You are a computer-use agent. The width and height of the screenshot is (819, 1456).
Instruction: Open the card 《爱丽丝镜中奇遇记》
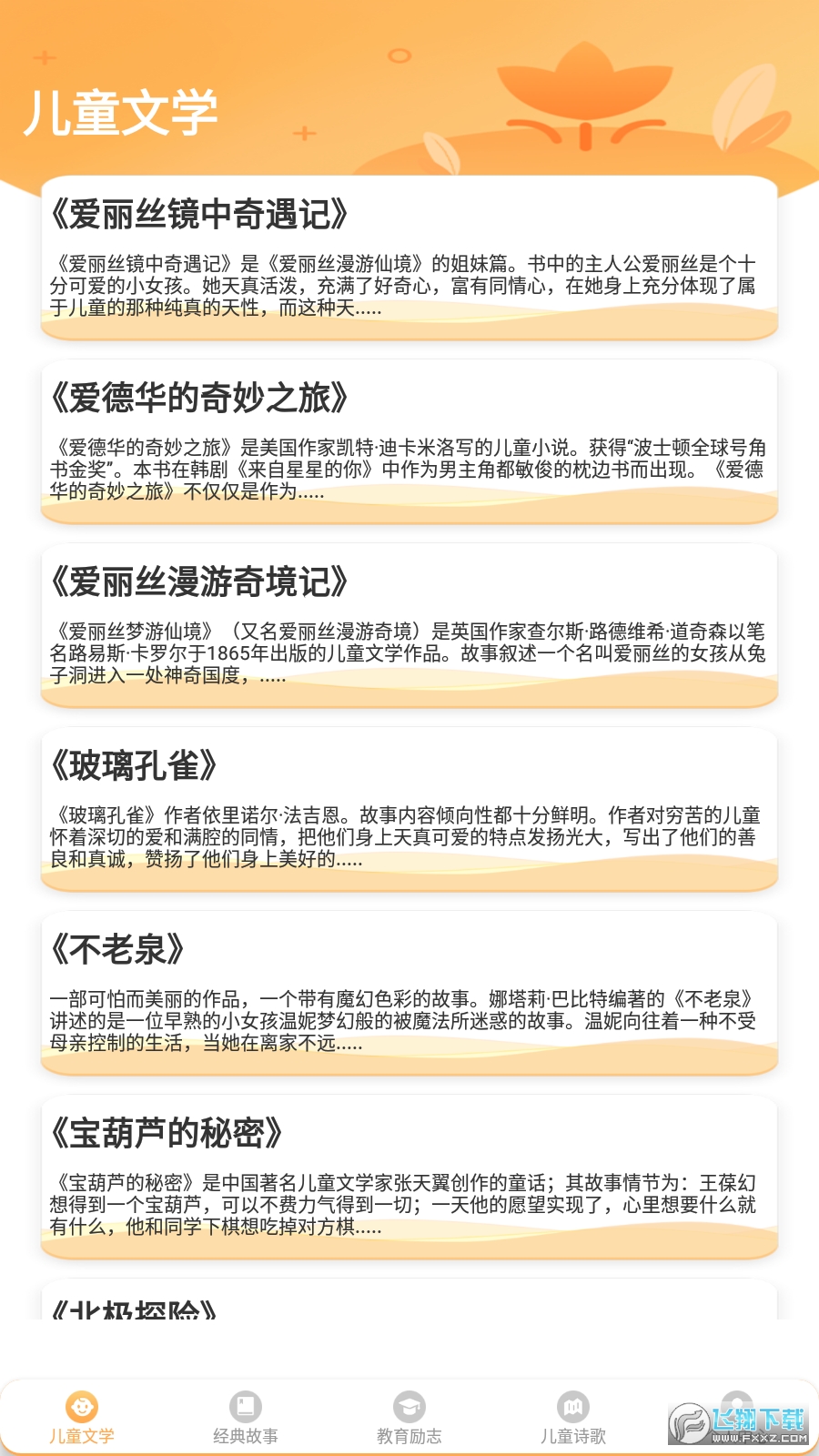pyautogui.click(x=409, y=258)
